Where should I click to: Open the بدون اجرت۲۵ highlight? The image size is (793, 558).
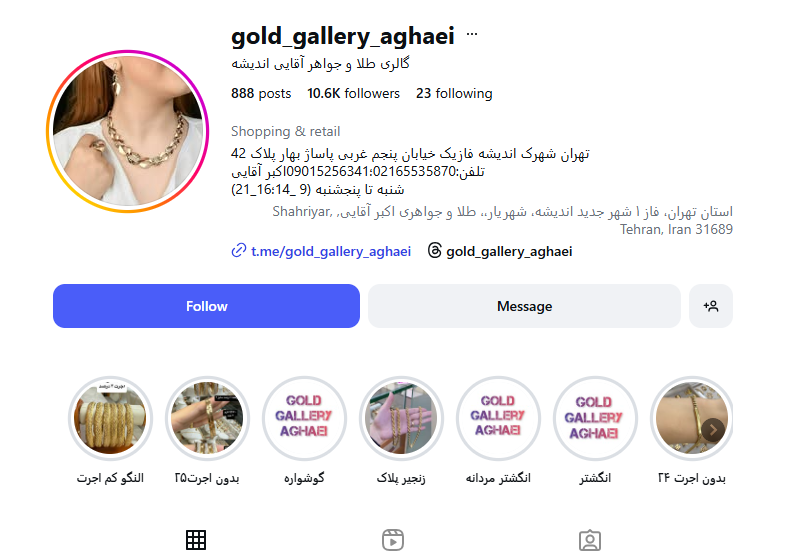(x=207, y=418)
